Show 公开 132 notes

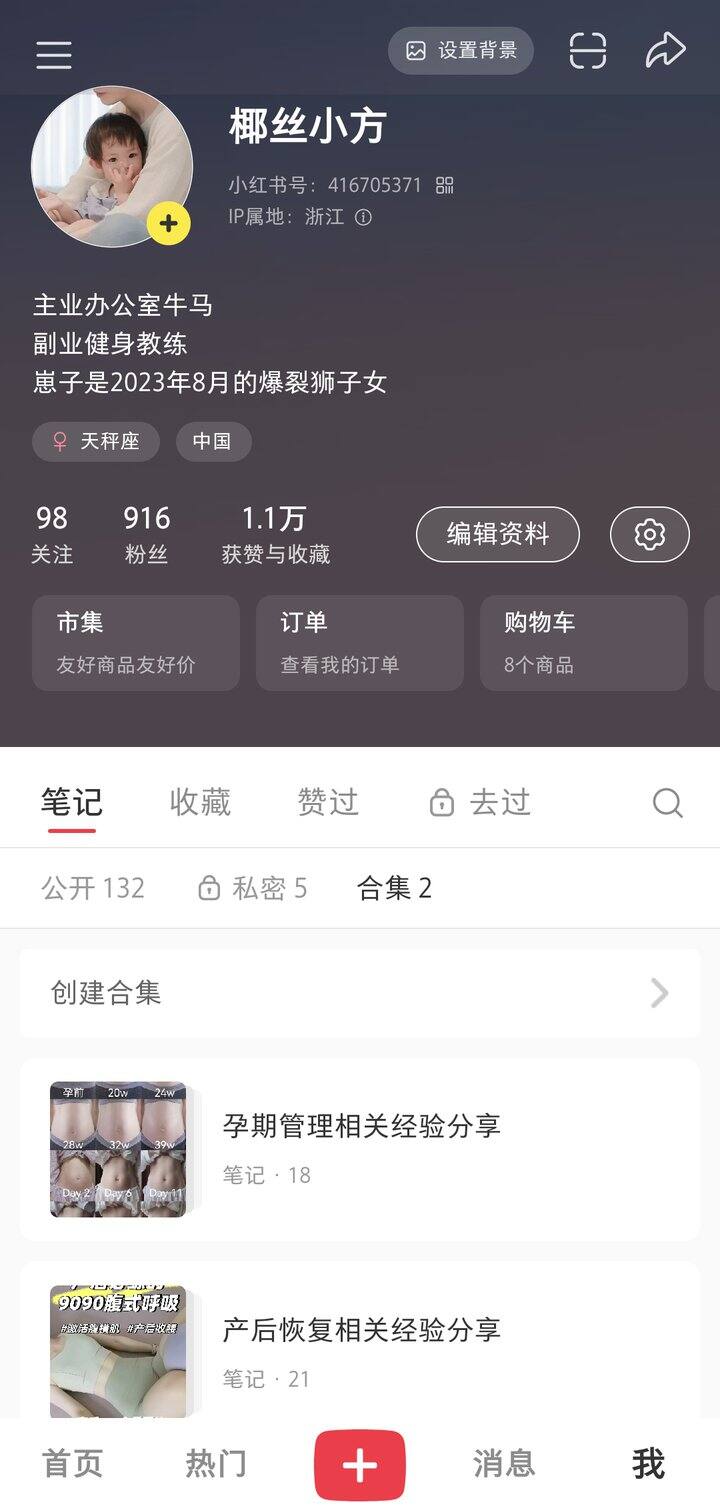click(93, 888)
